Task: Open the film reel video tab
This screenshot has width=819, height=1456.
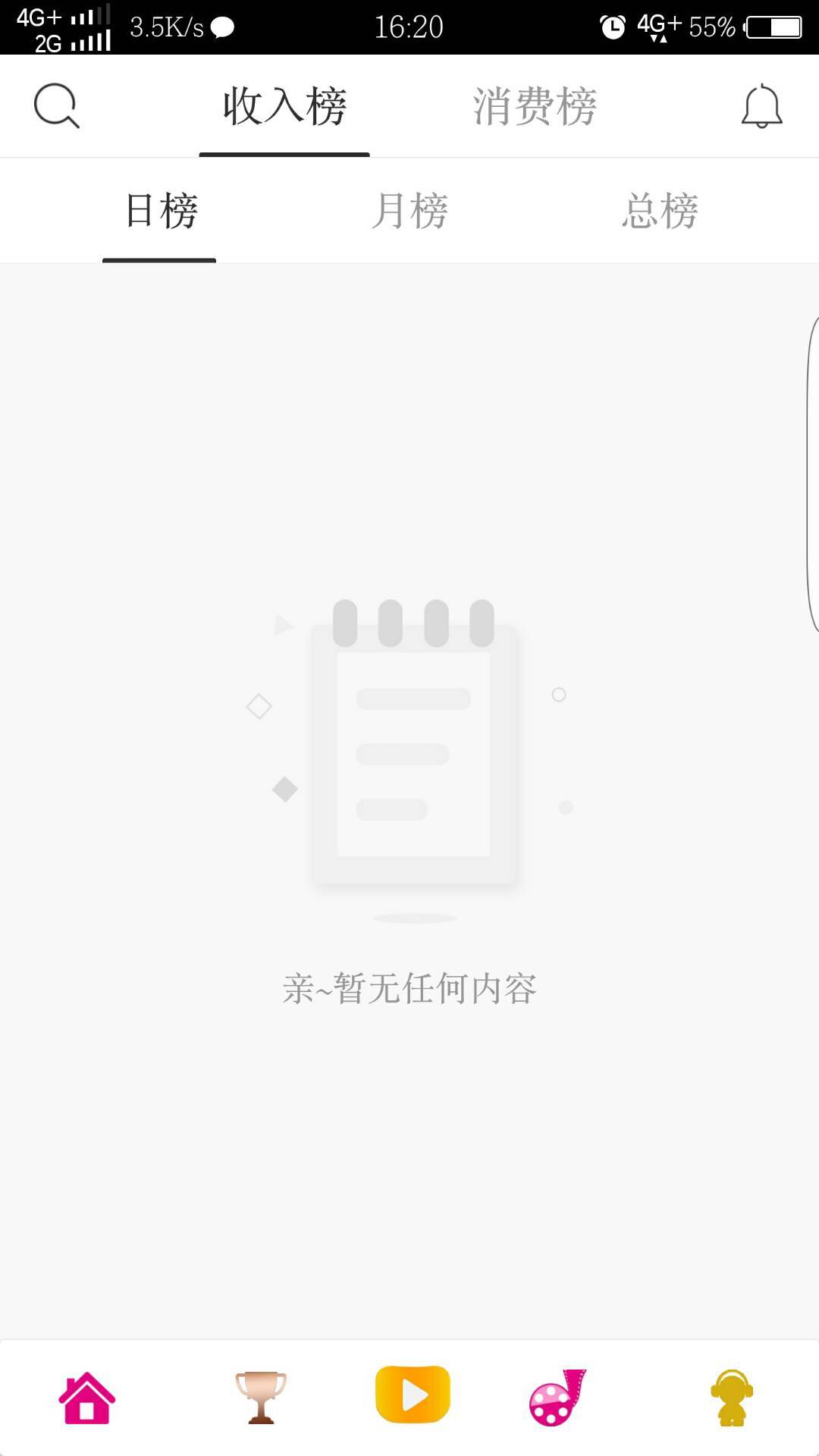Action: pos(557,1398)
